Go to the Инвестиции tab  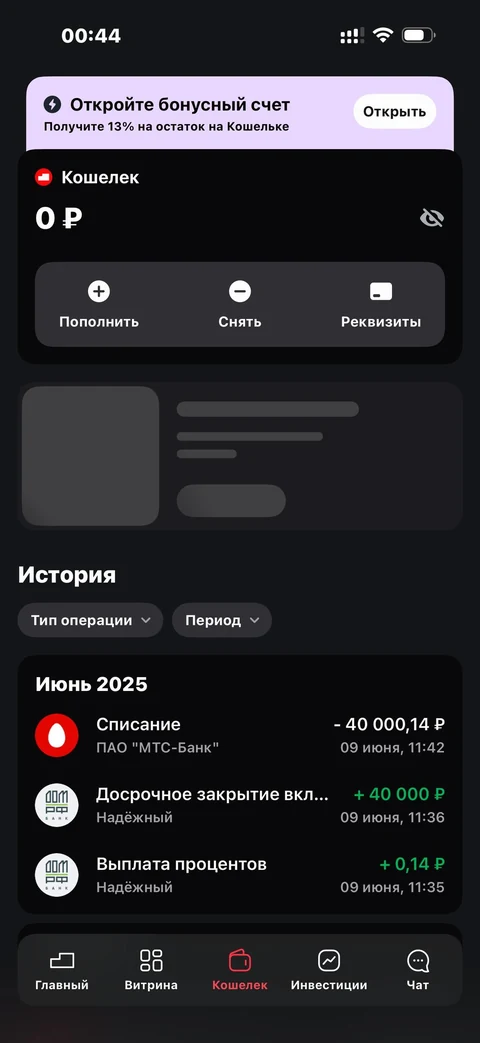pyautogui.click(x=329, y=970)
